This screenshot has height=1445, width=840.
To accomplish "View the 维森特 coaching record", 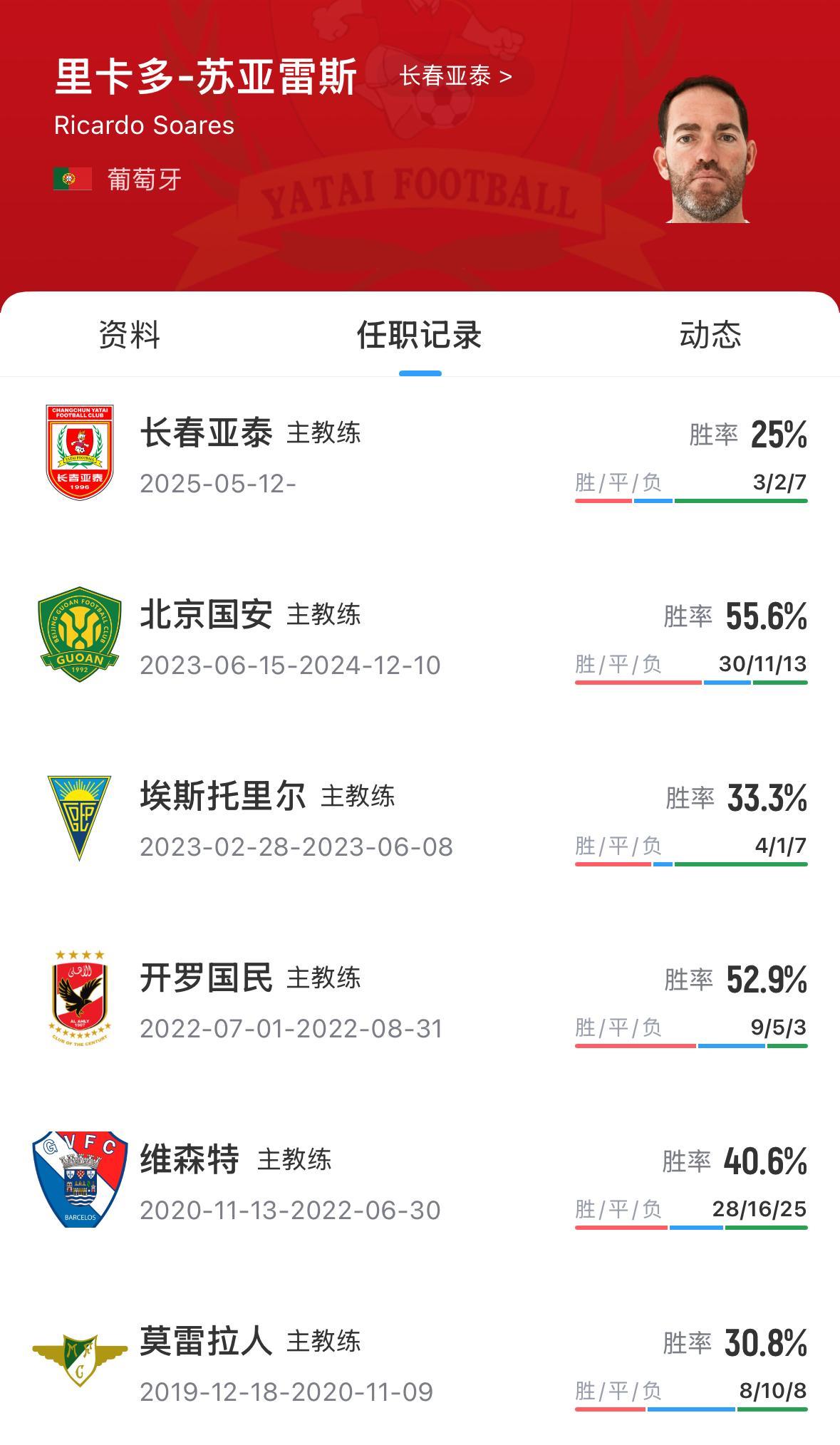I will (420, 1181).
